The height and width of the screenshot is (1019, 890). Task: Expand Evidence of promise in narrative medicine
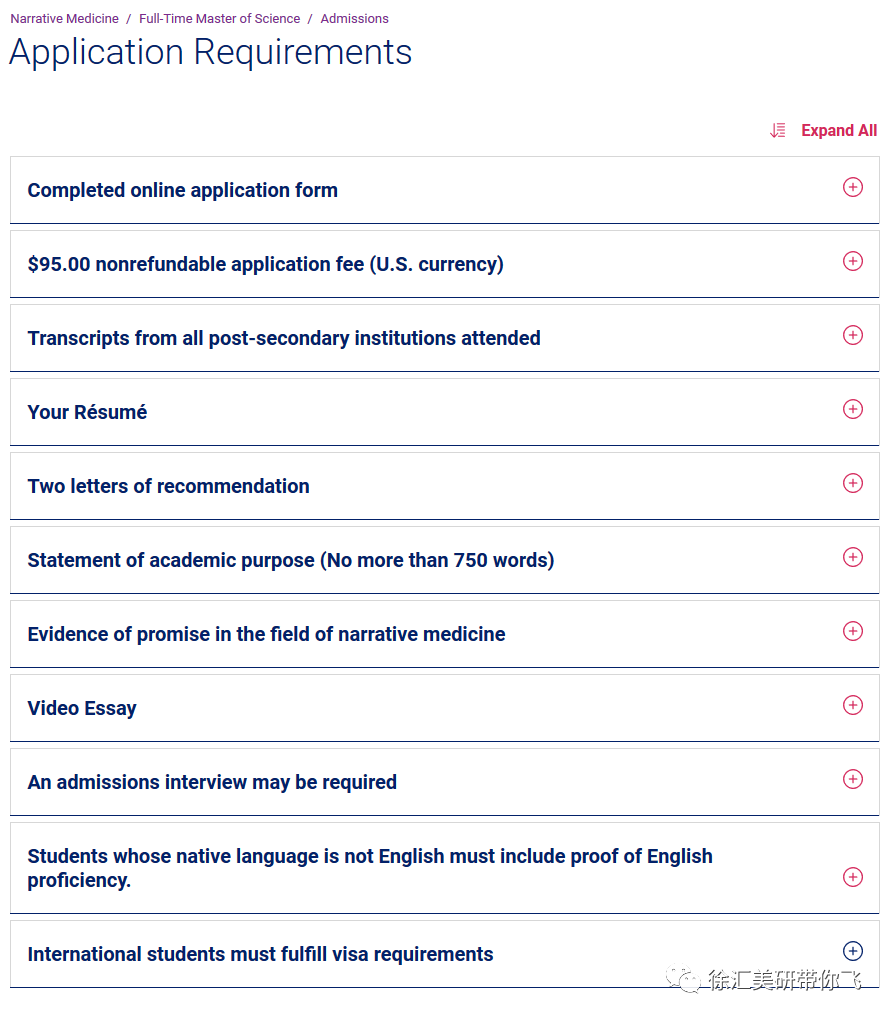[445, 634]
